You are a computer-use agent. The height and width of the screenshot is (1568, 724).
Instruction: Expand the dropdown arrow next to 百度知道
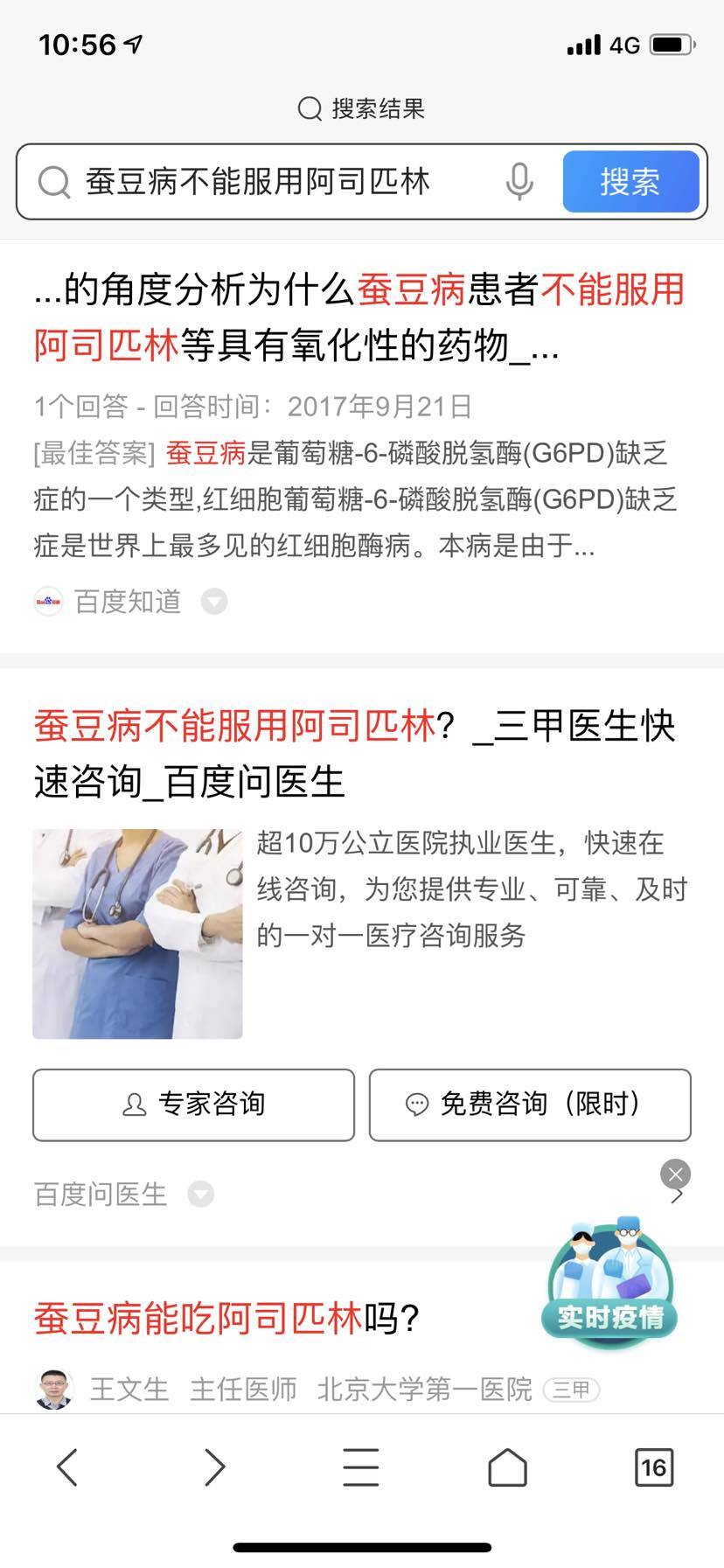[214, 602]
